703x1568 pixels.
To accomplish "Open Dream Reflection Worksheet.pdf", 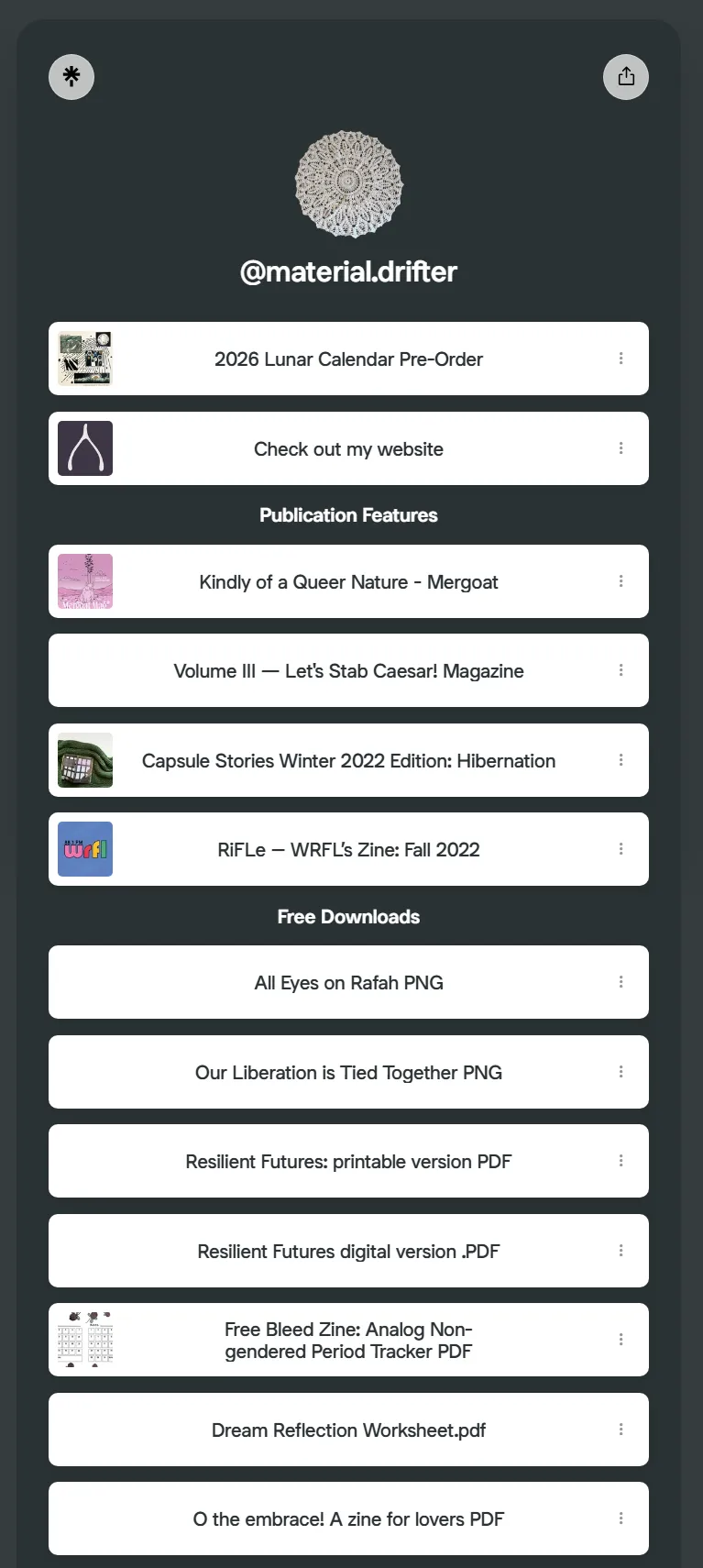I will coord(348,1430).
